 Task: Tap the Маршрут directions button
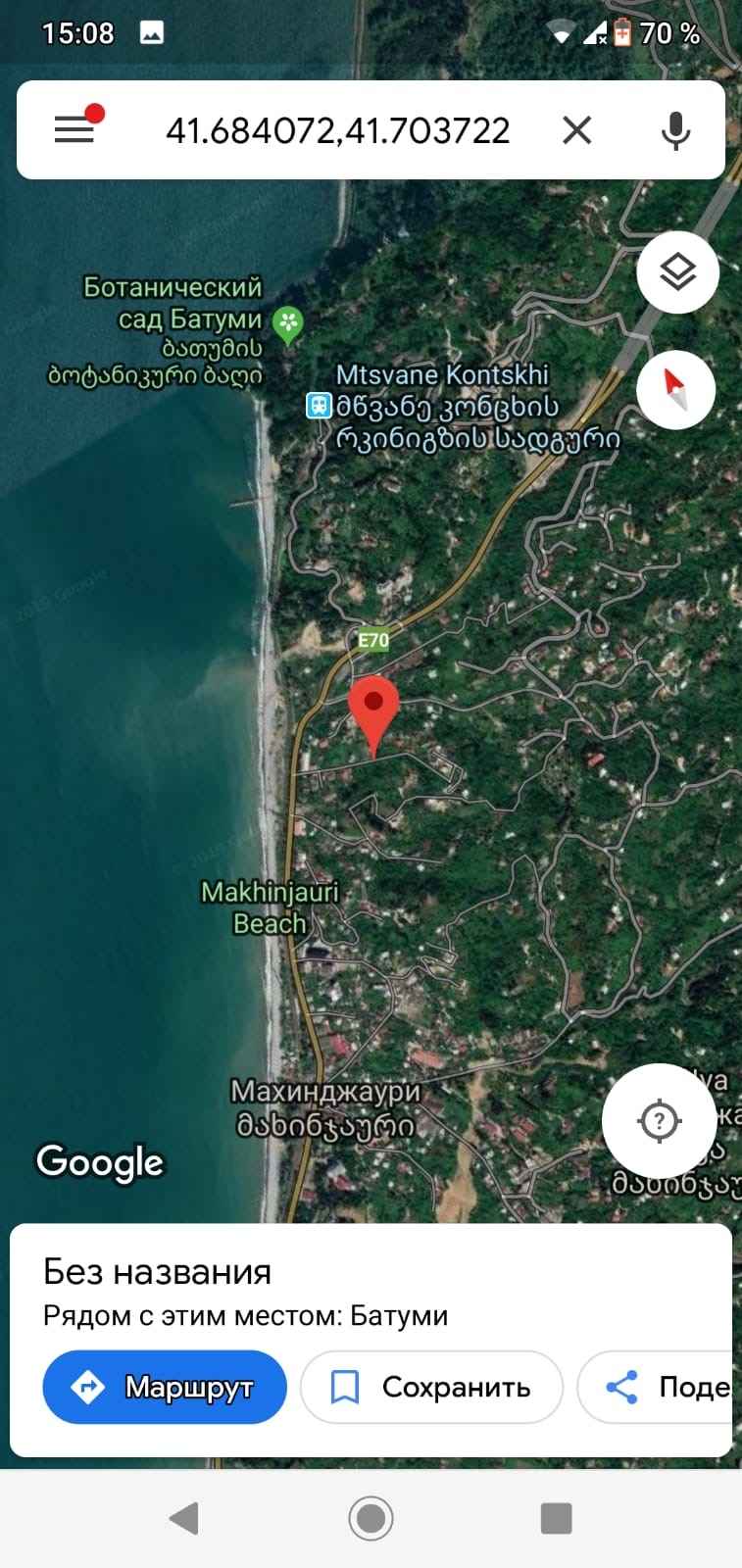coord(165,1387)
